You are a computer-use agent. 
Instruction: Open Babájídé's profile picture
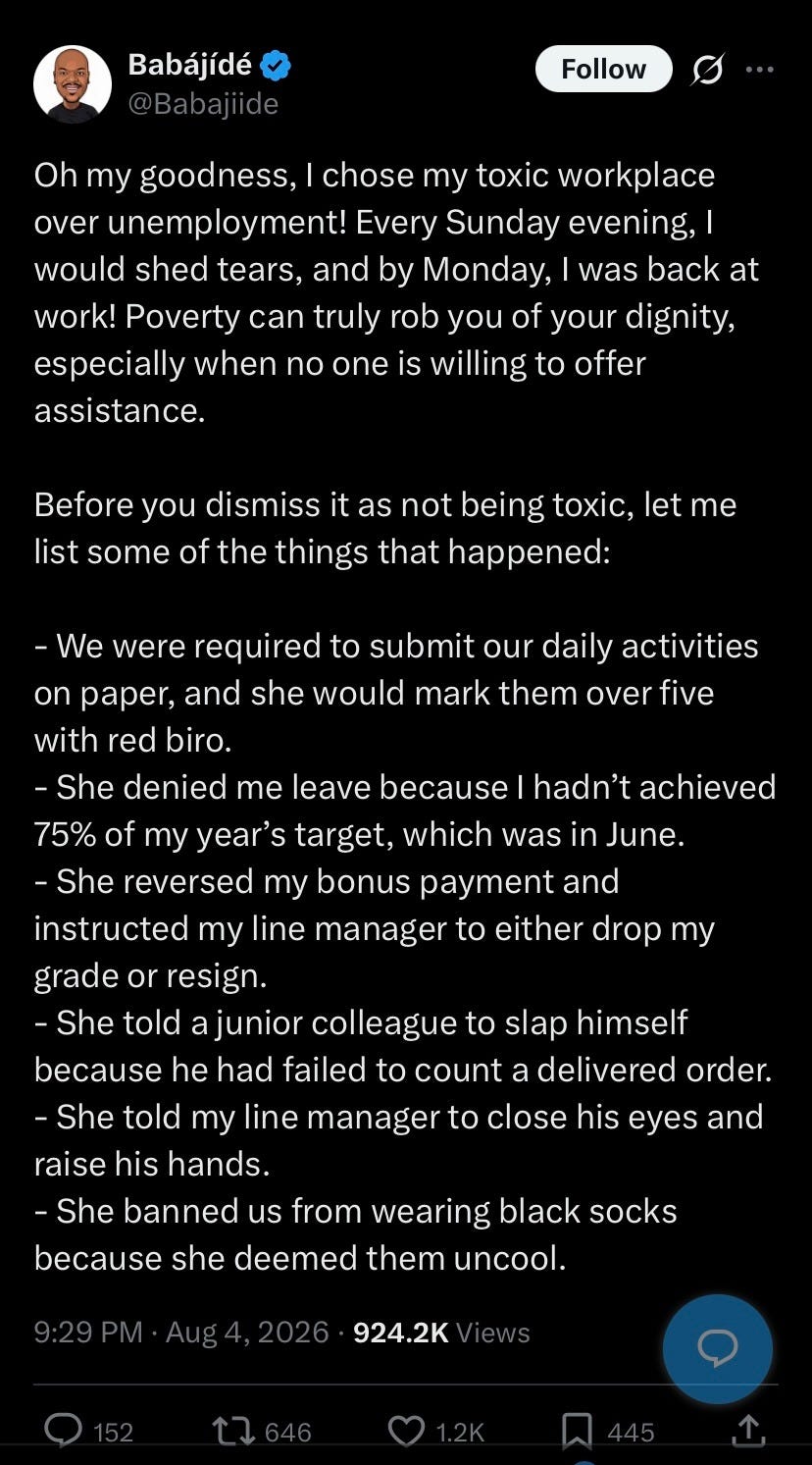tap(73, 83)
